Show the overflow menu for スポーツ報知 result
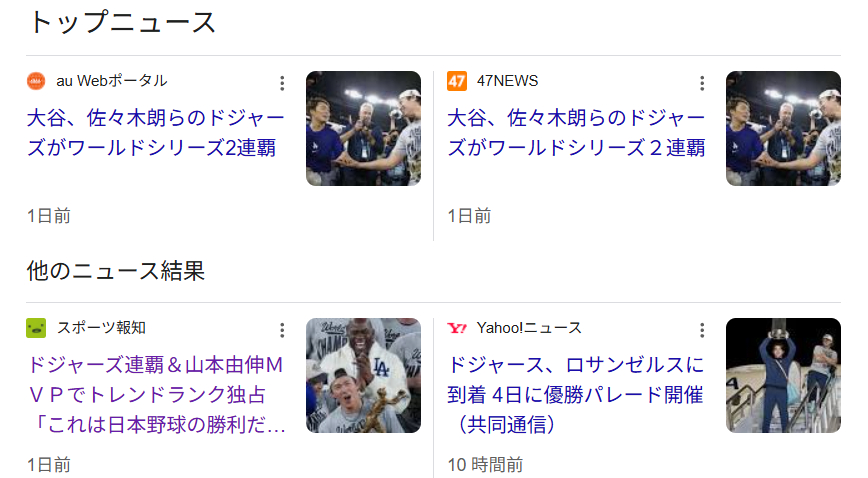 283,330
